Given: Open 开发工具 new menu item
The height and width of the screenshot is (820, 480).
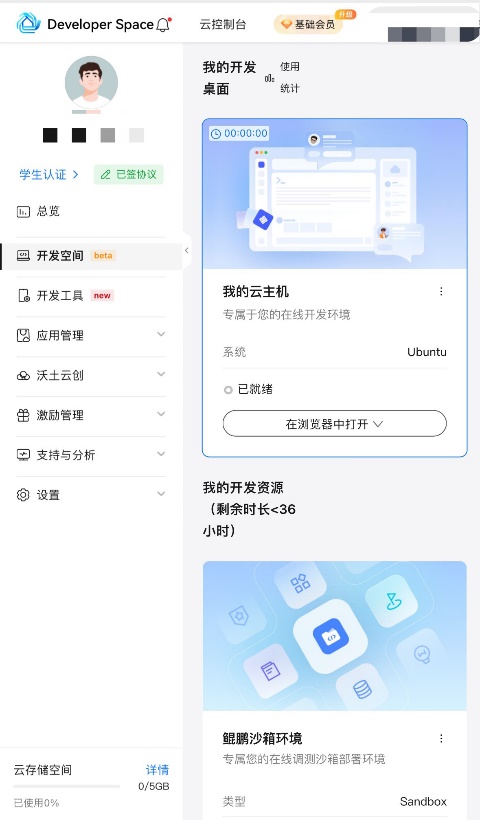Looking at the screenshot, I should pyautogui.click(x=92, y=295).
